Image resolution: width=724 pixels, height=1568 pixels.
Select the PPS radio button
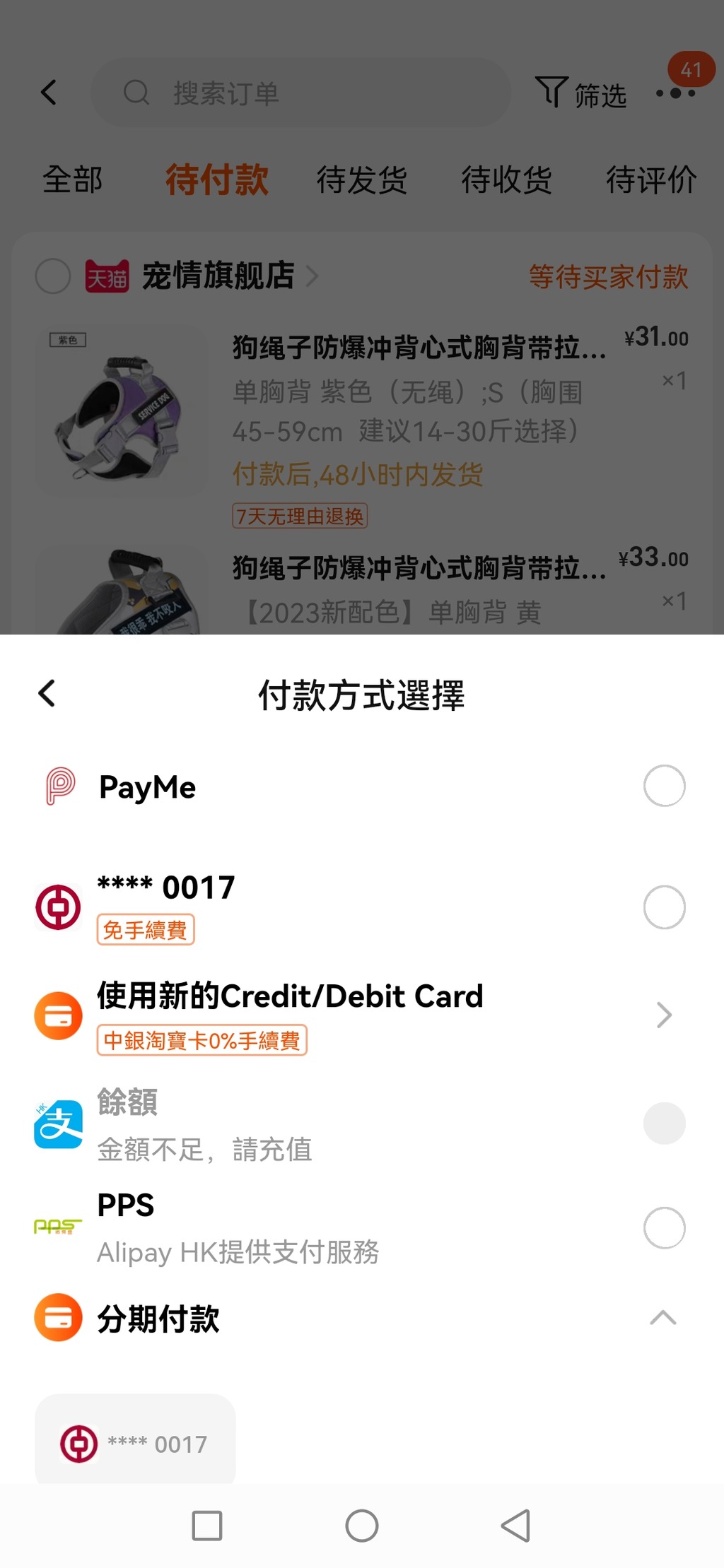(x=663, y=1228)
